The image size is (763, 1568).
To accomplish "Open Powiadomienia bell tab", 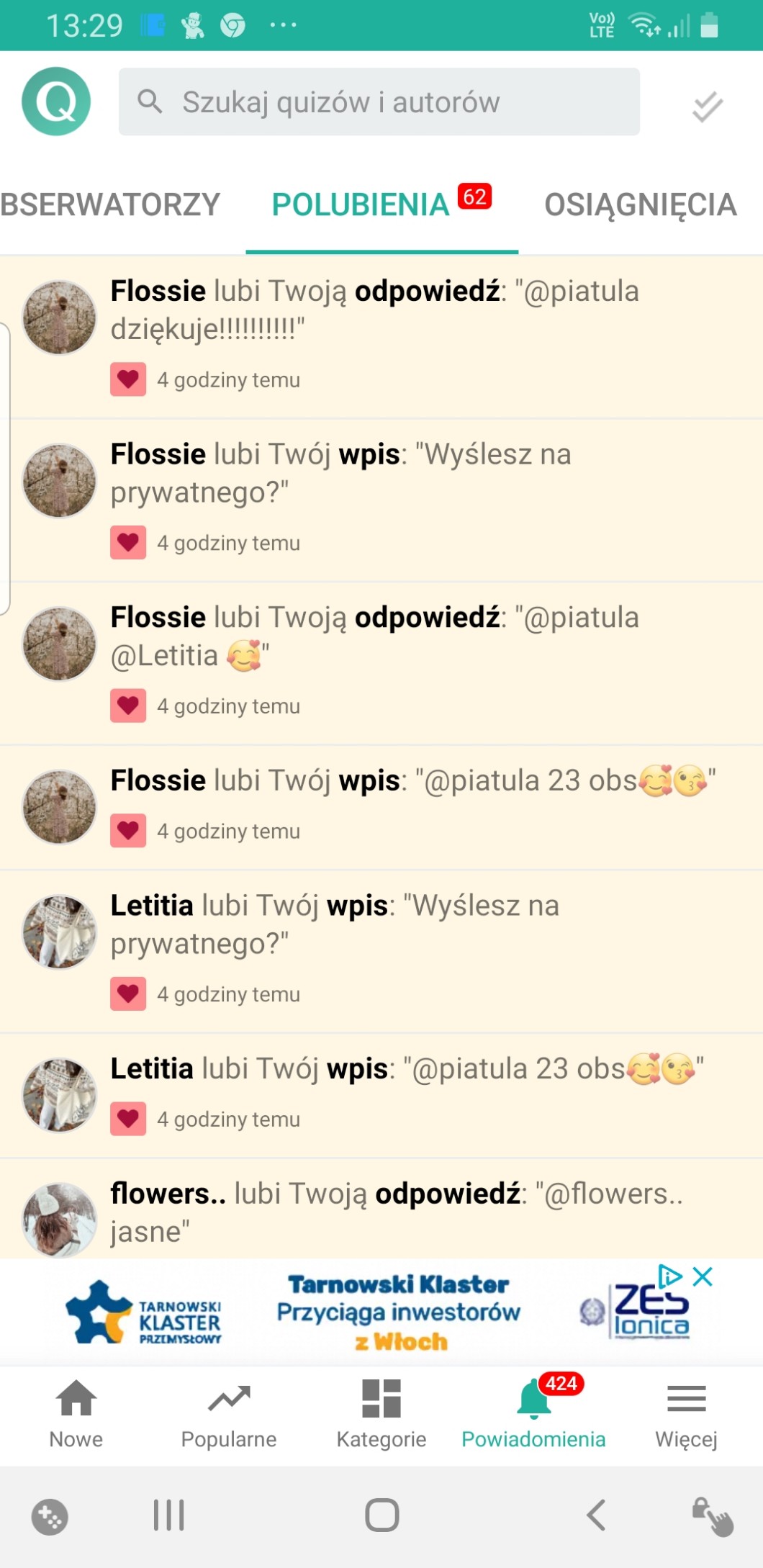I will point(533,1414).
